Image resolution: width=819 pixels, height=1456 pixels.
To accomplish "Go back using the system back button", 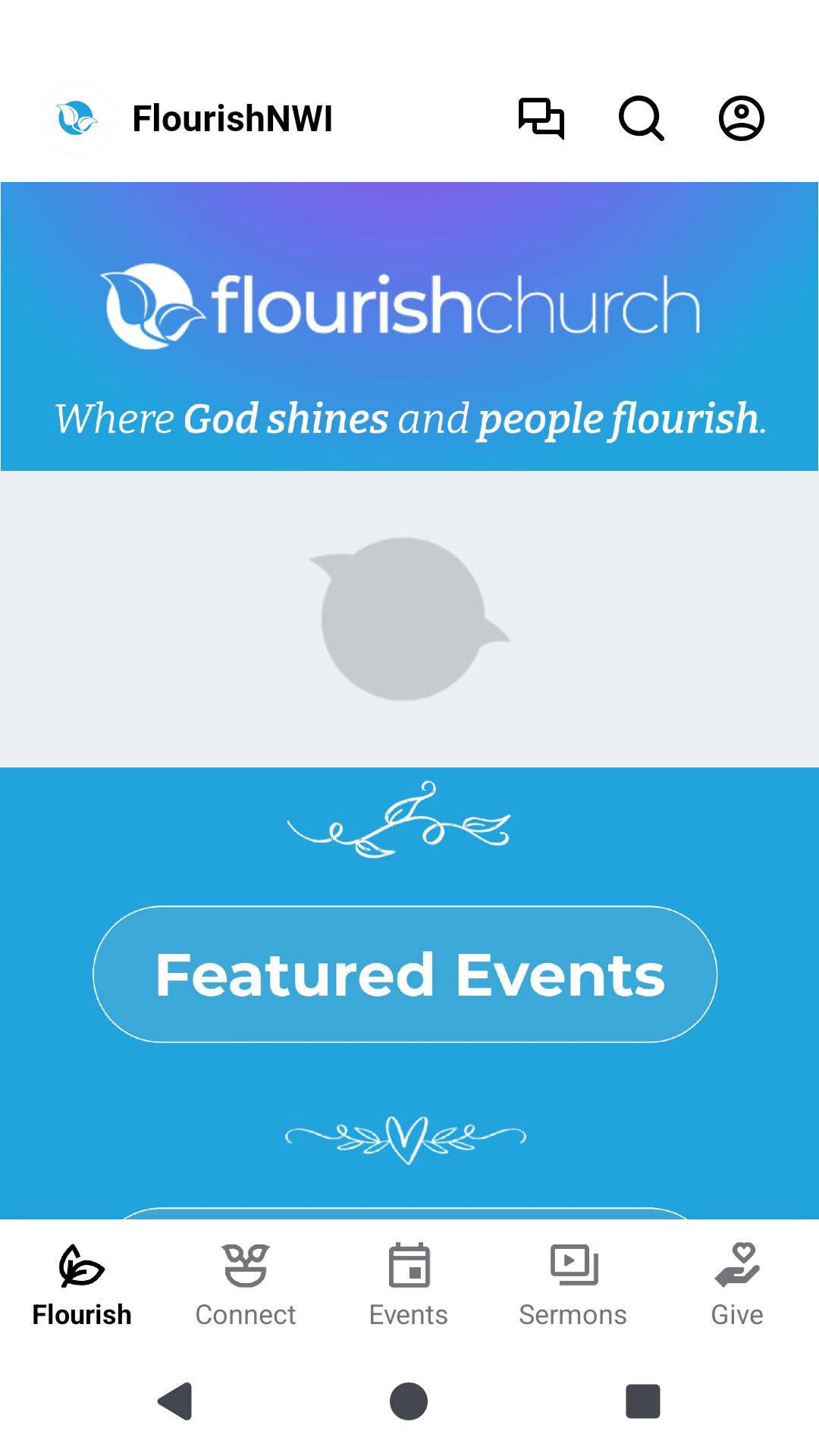I will click(175, 1401).
